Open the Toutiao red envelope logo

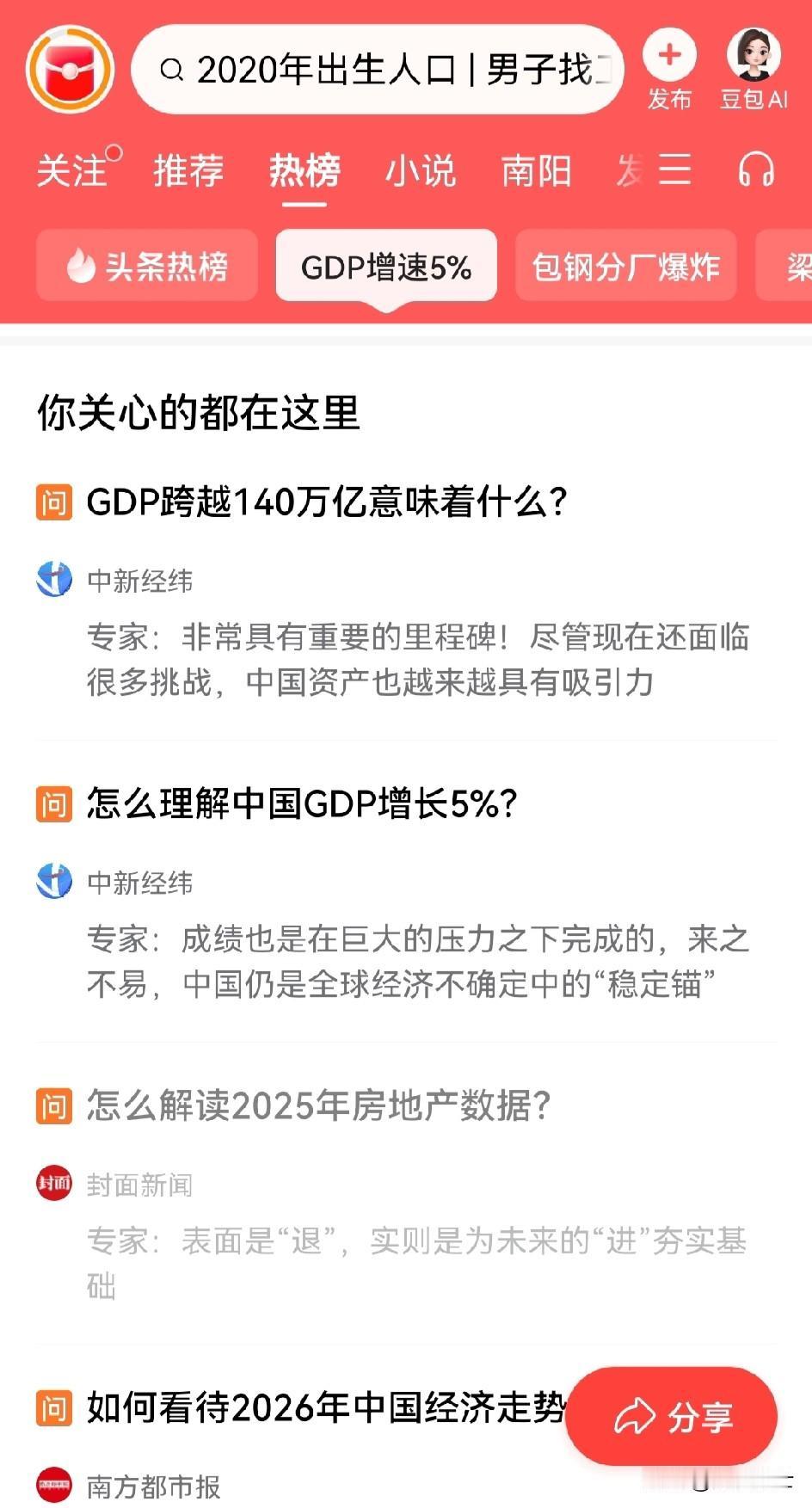(69, 69)
